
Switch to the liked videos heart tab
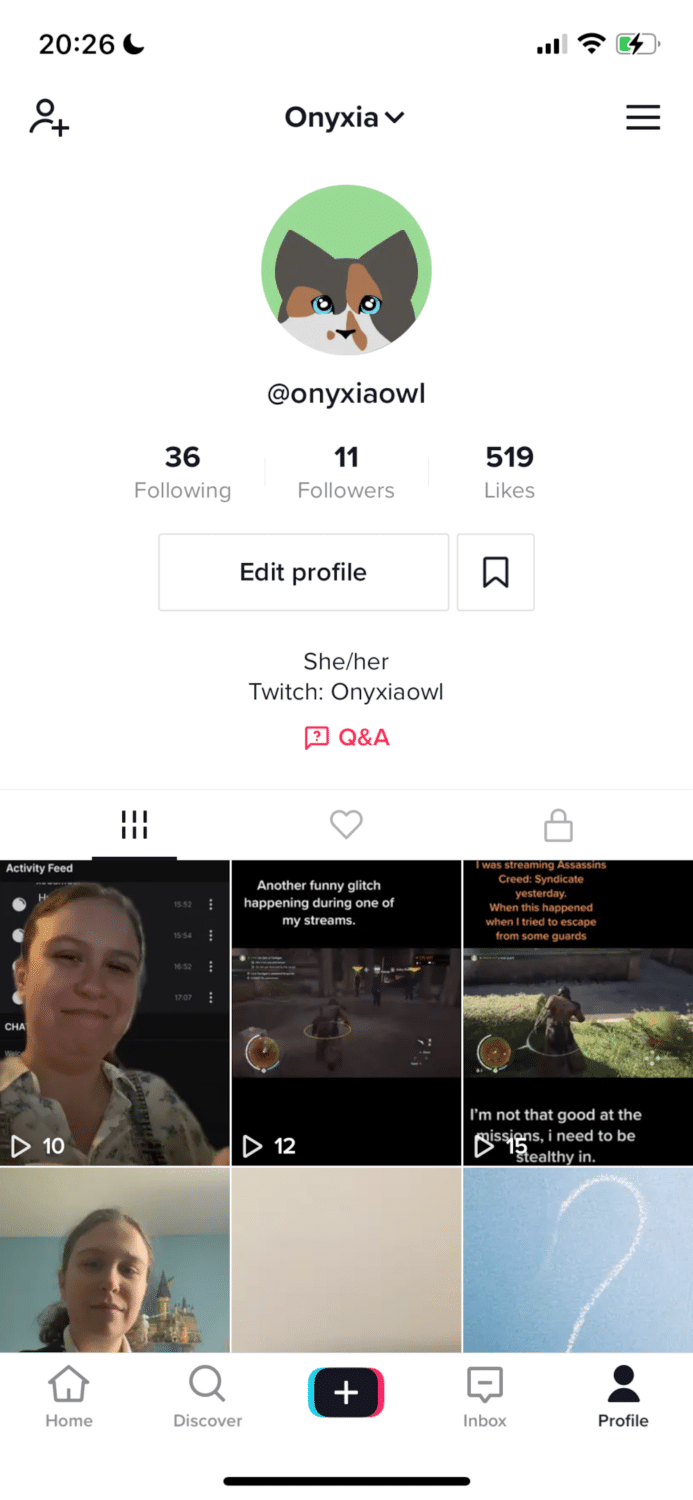click(346, 825)
